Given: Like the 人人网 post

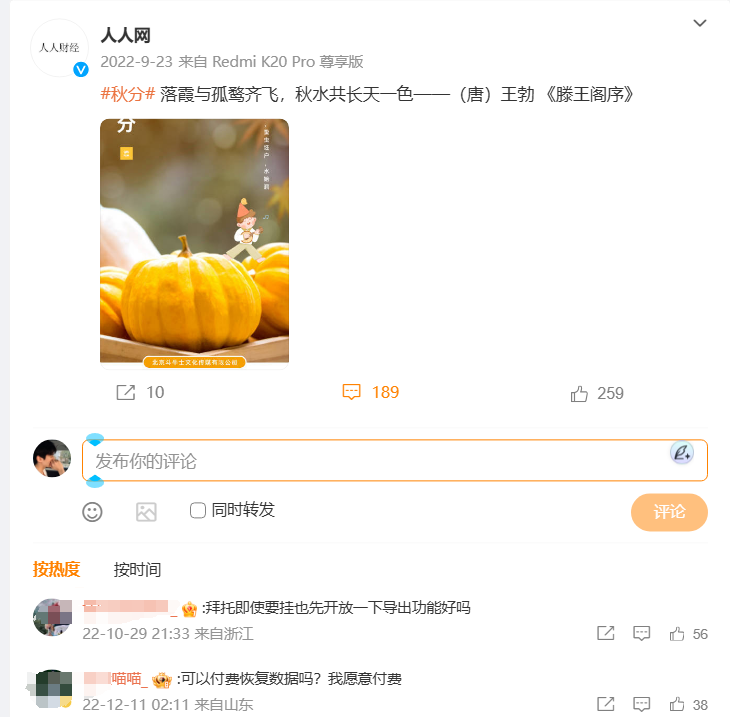Looking at the screenshot, I should coord(597,393).
